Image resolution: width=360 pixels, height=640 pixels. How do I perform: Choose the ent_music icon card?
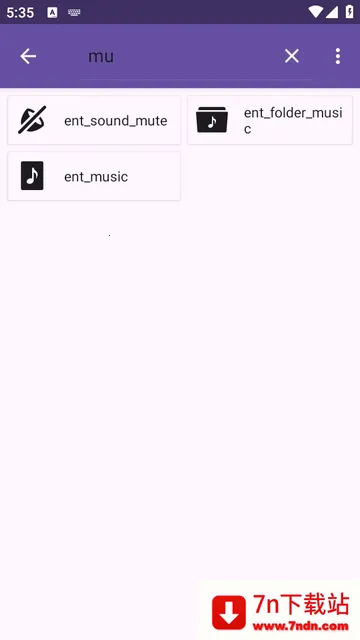tap(94, 176)
